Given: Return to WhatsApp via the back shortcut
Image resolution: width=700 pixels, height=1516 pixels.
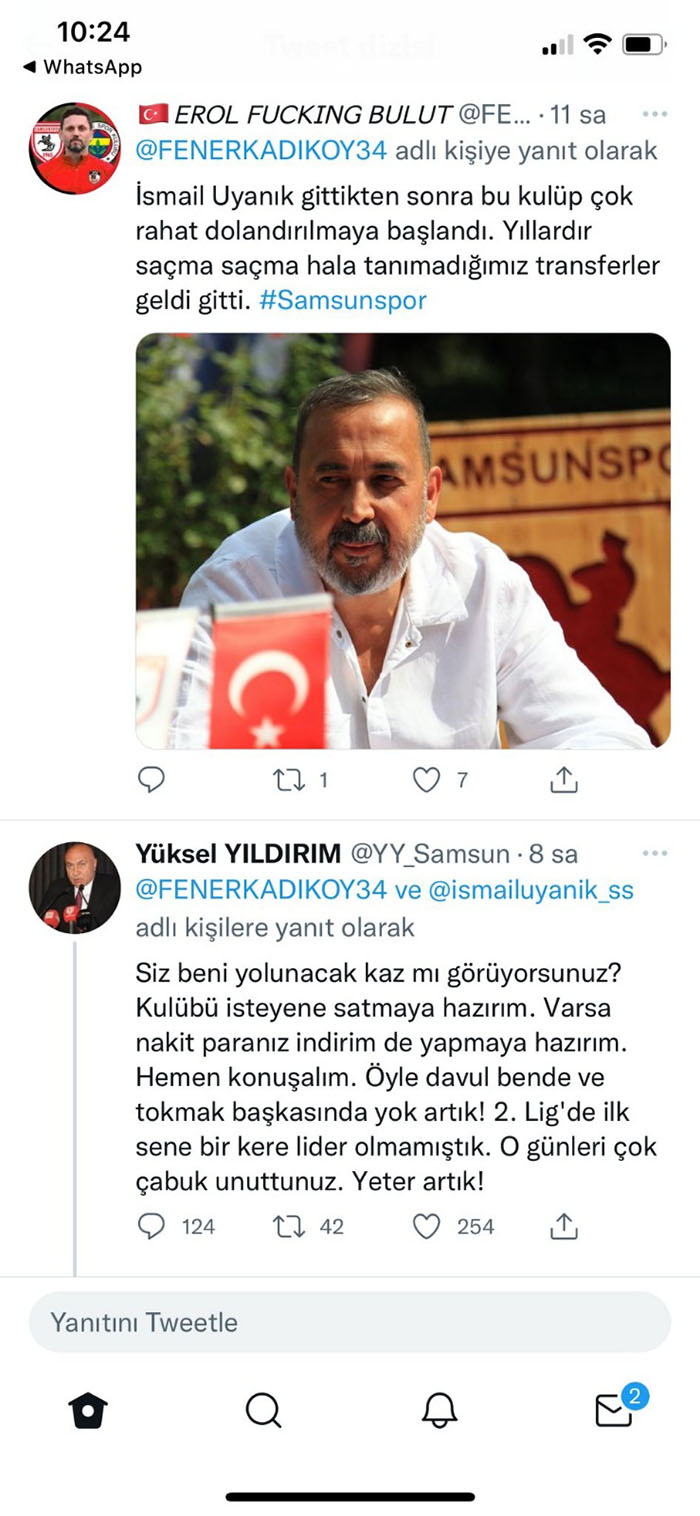Looking at the screenshot, I should point(82,67).
